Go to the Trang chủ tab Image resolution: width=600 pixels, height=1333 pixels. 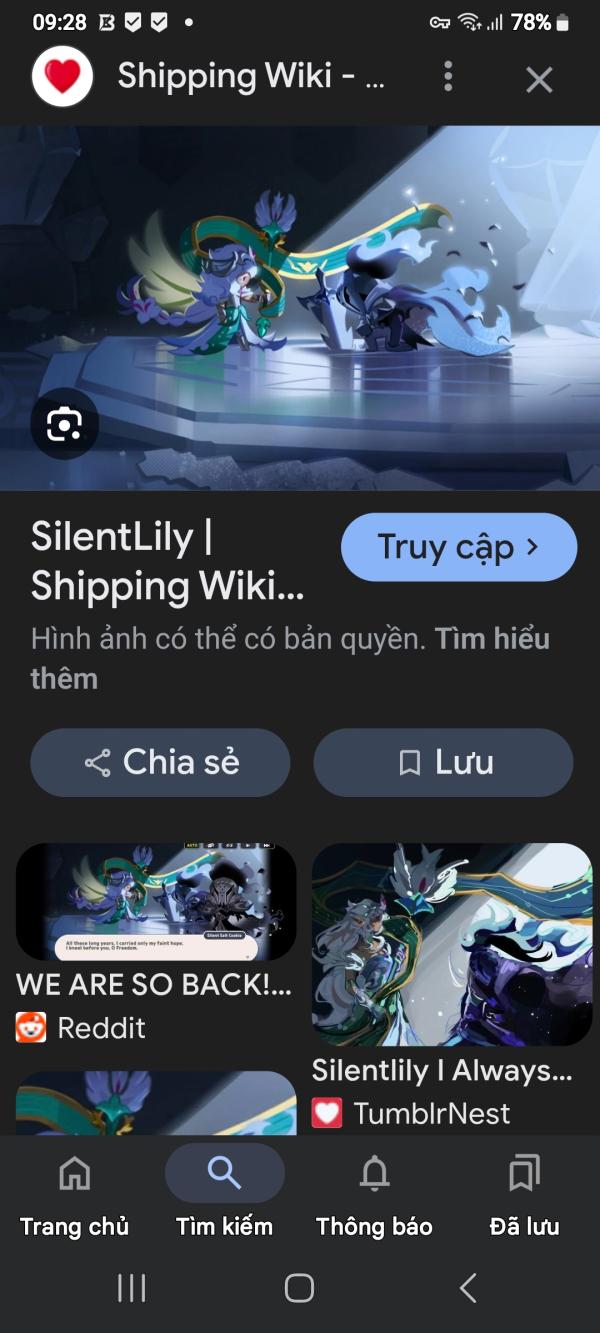75,1196
